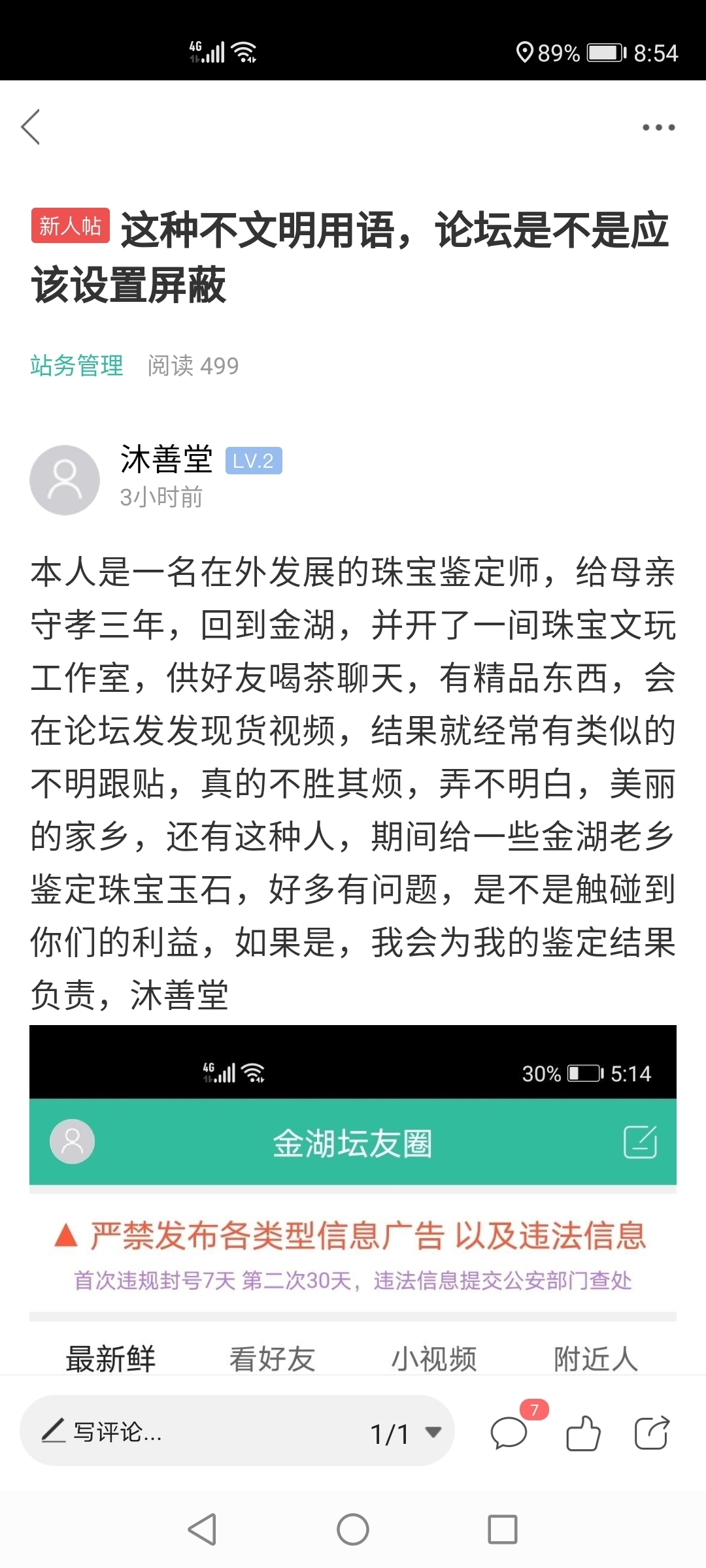Screen dimensions: 706x1568
Task: Share this post
Action: 652,1433
